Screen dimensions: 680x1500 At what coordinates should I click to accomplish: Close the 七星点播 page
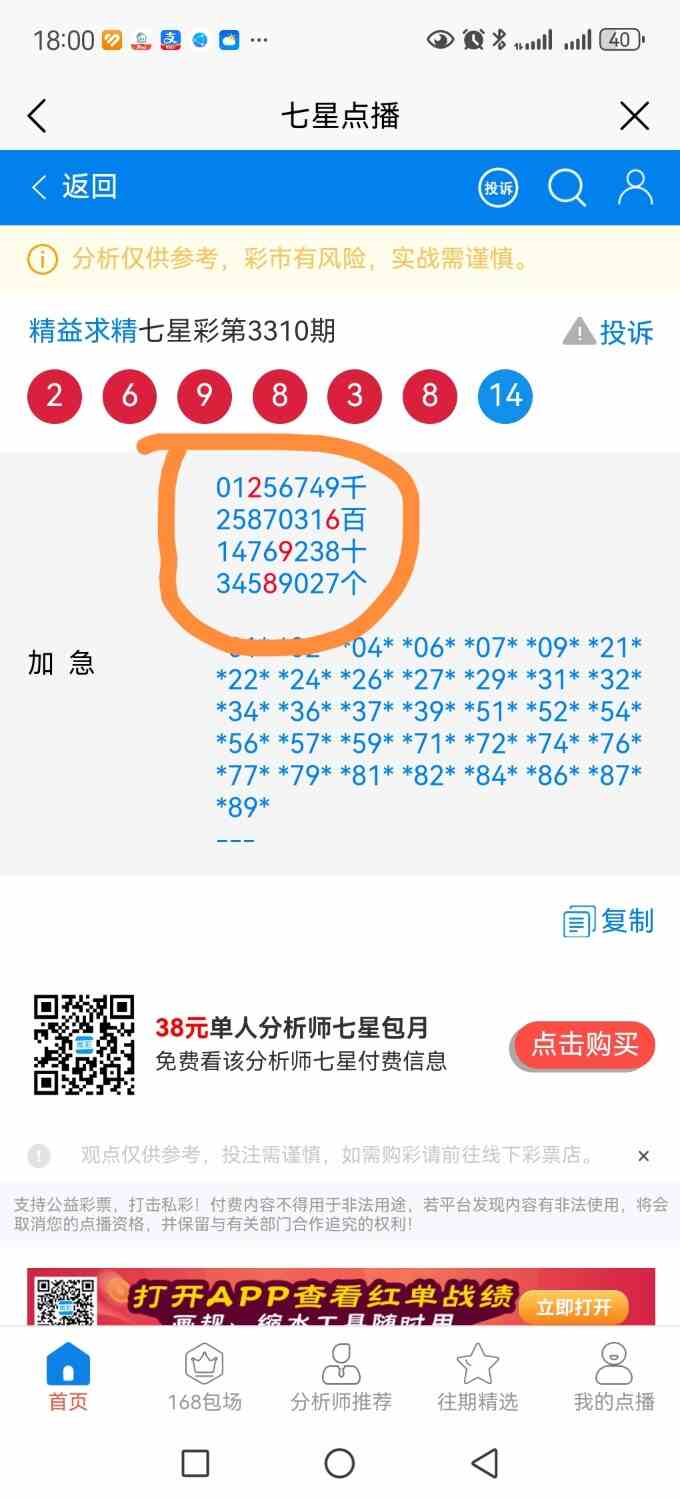(635, 116)
